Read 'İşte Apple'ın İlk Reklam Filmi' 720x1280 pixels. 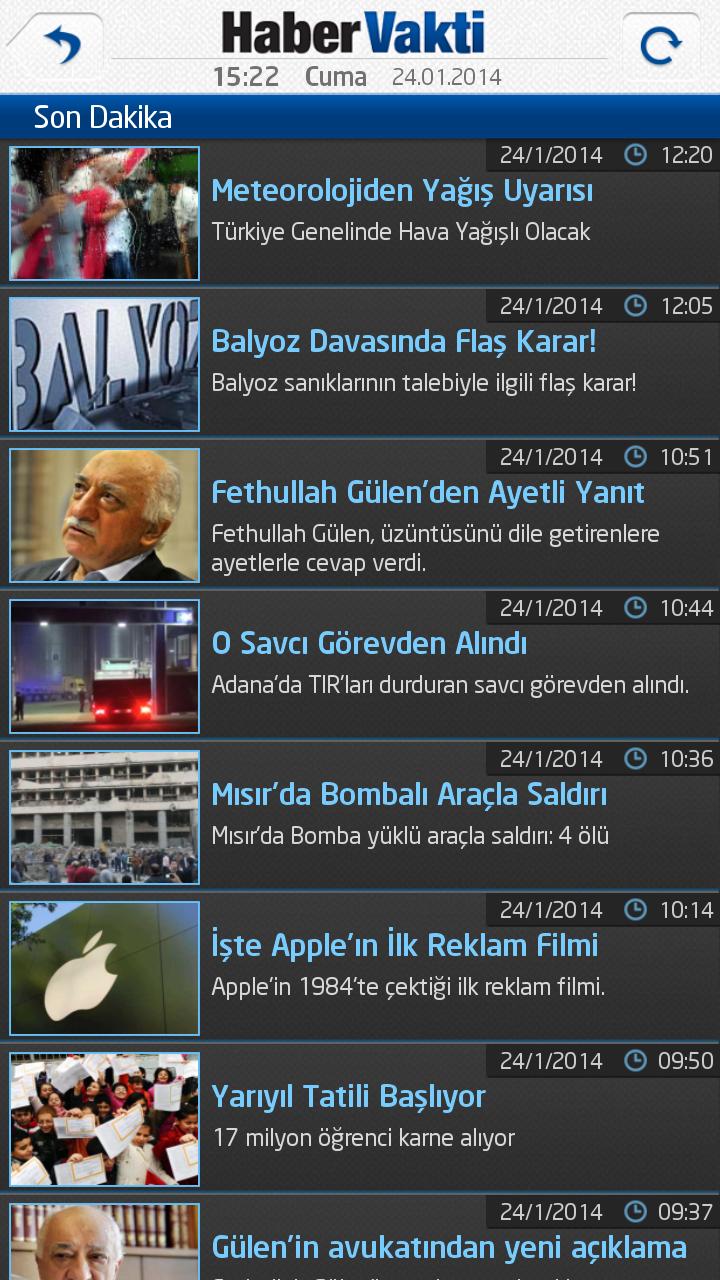(x=405, y=946)
